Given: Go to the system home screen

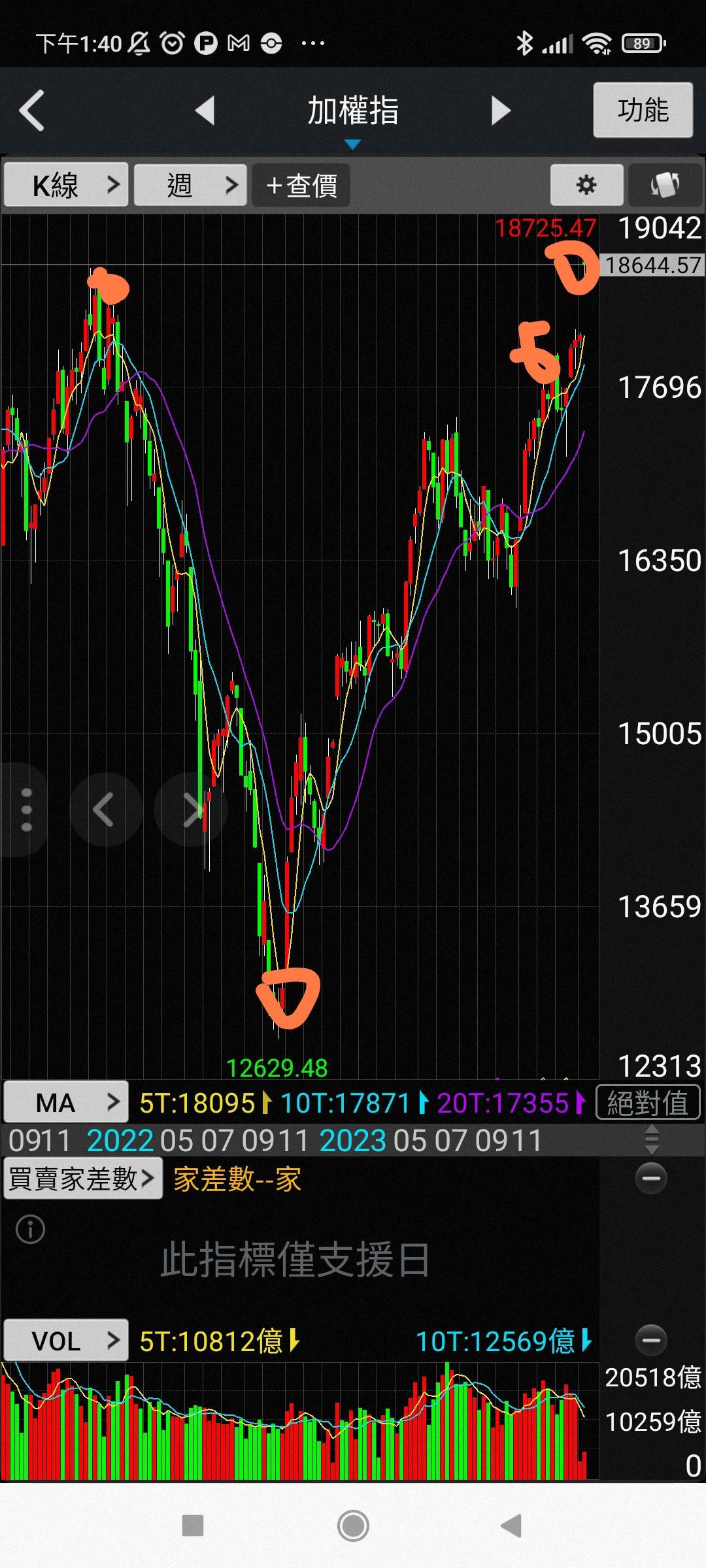Looking at the screenshot, I should point(353,1526).
